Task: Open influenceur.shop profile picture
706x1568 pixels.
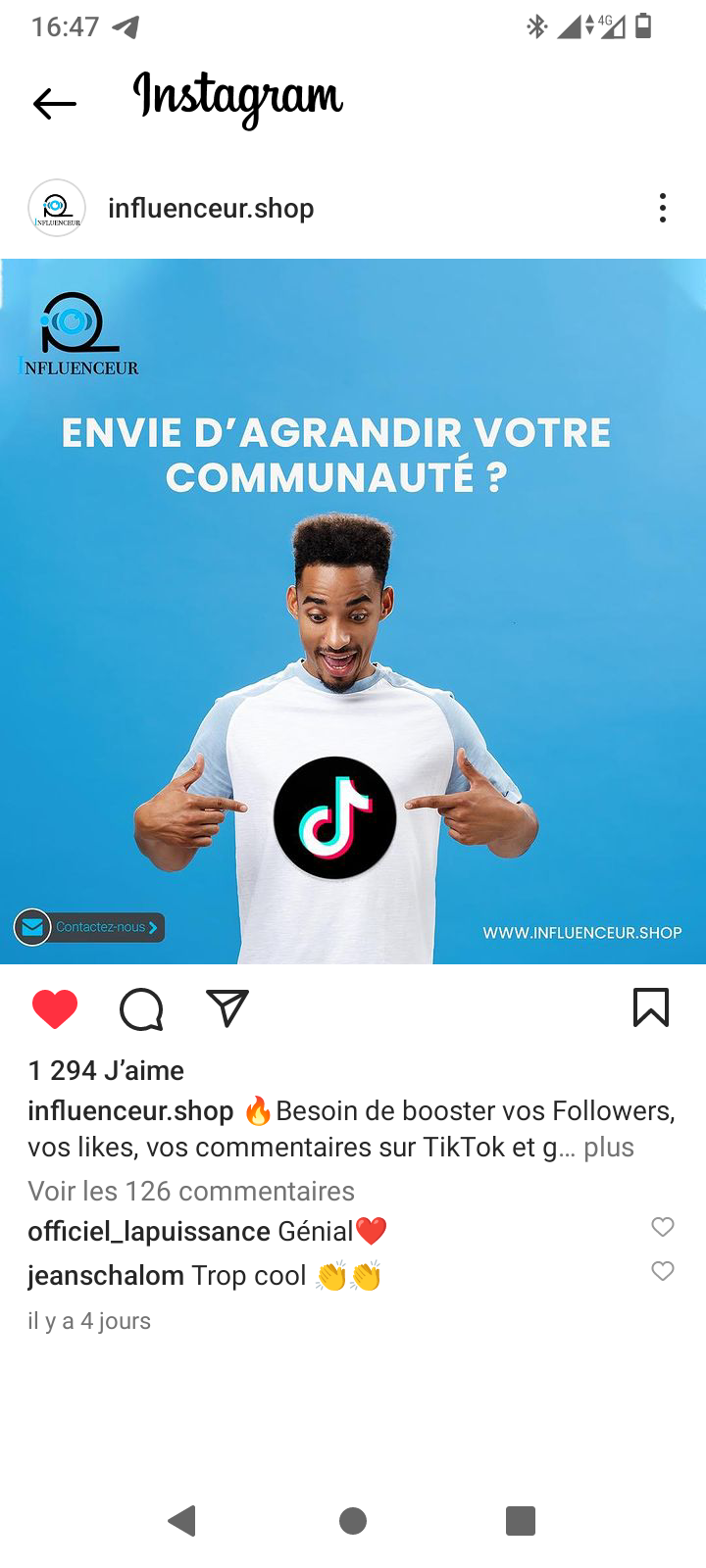Action: pyautogui.click(x=57, y=208)
